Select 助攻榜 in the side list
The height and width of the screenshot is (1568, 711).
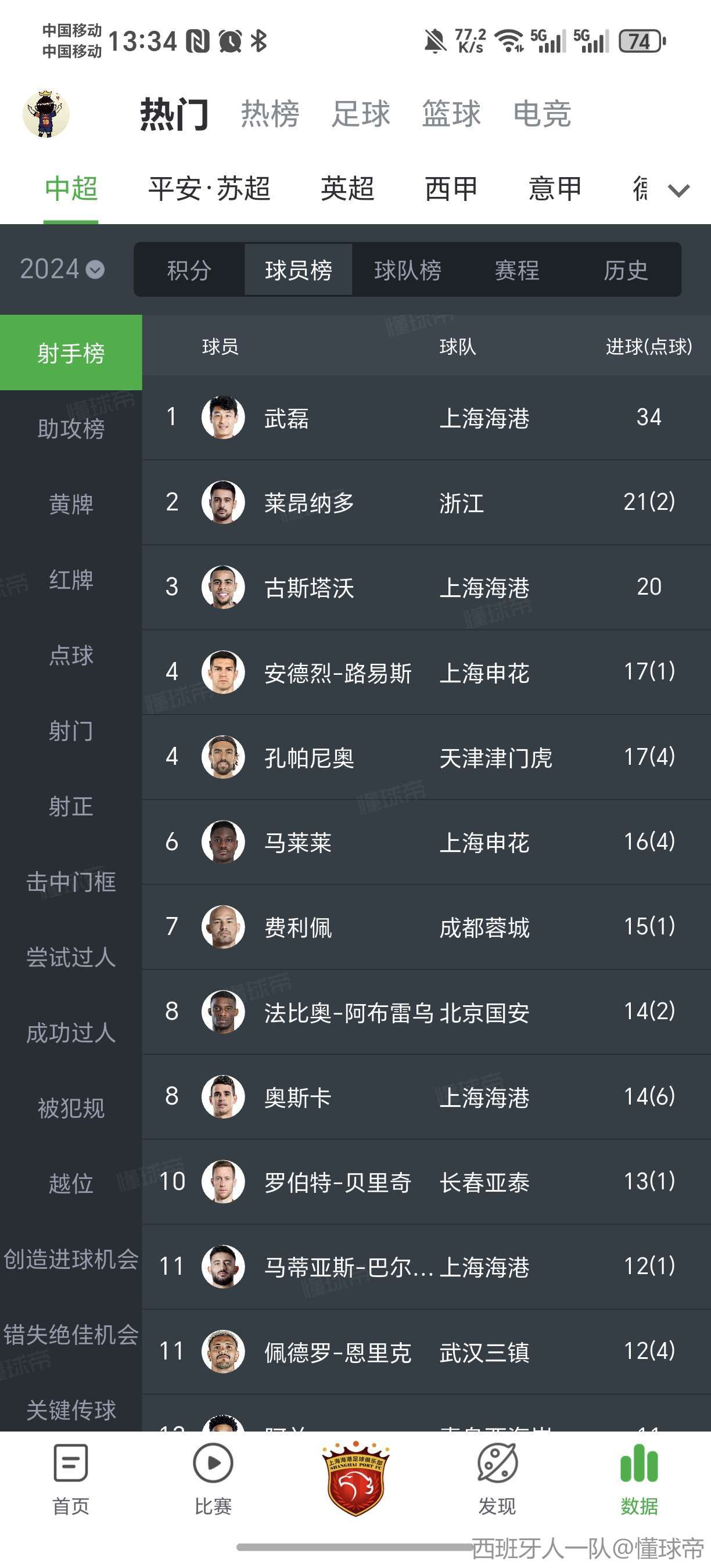click(71, 429)
